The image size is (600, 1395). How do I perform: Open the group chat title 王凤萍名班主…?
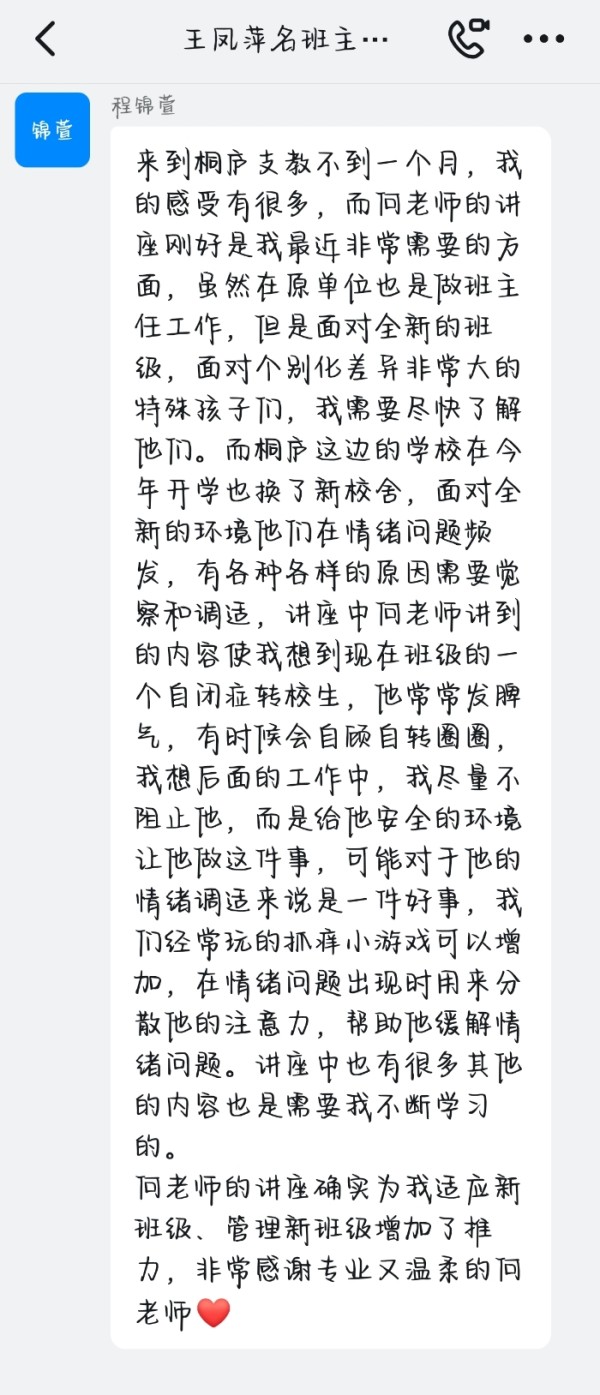(286, 40)
